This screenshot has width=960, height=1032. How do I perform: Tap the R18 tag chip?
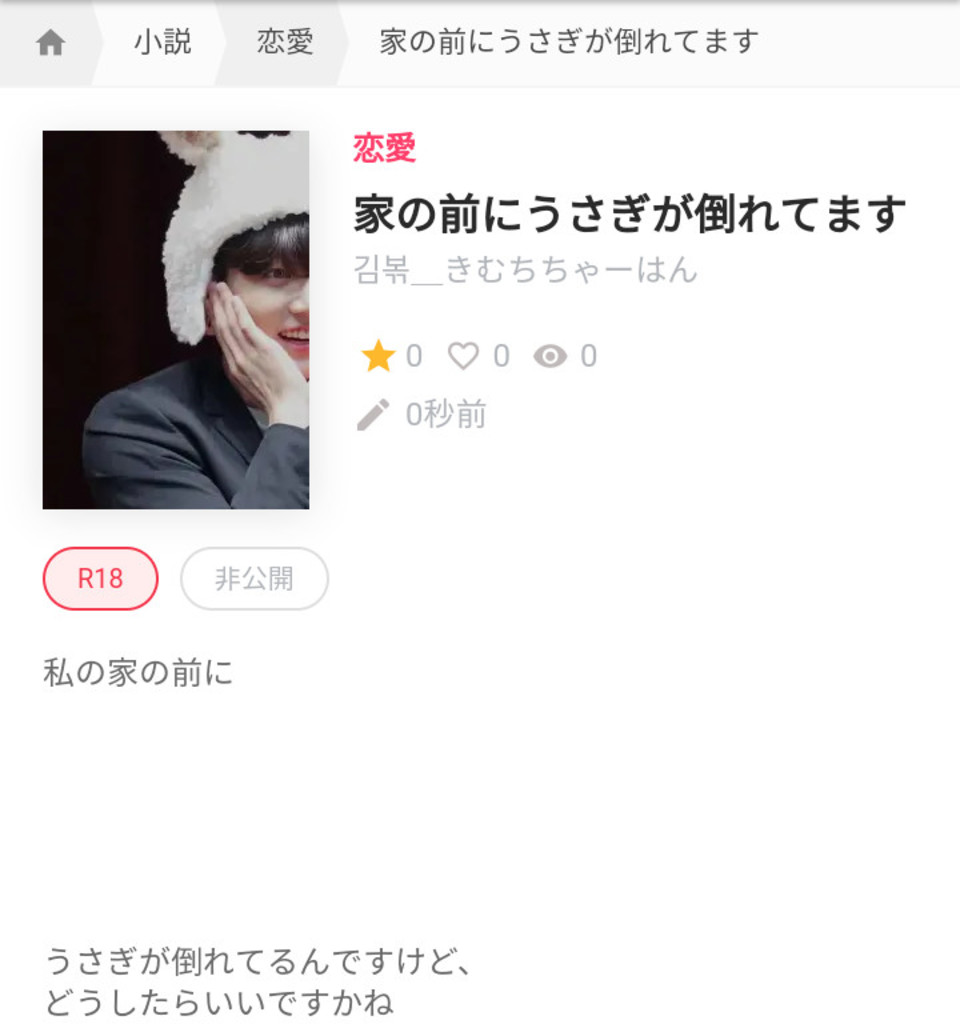click(100, 578)
